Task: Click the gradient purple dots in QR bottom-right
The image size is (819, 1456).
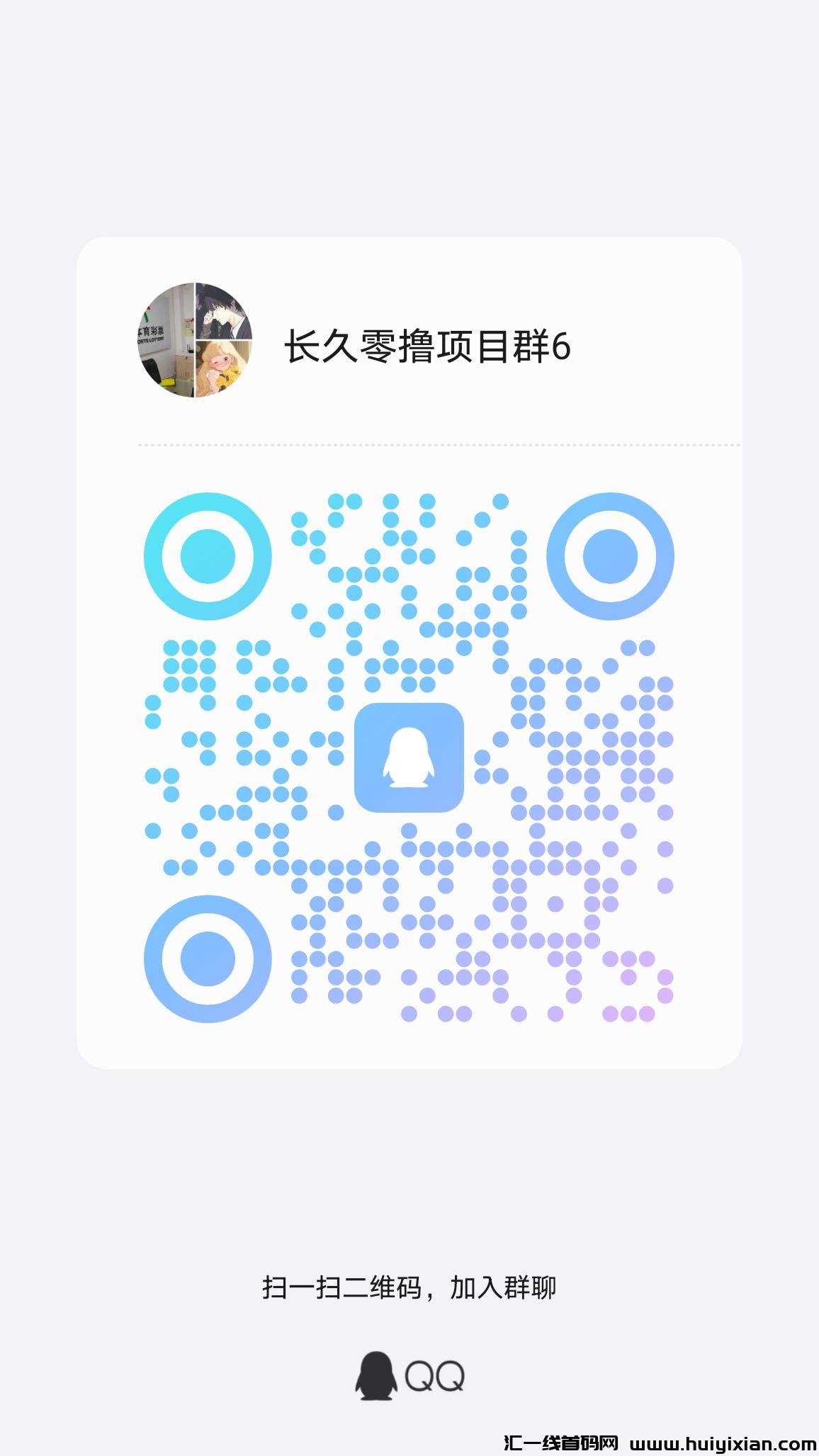Action: click(631, 978)
